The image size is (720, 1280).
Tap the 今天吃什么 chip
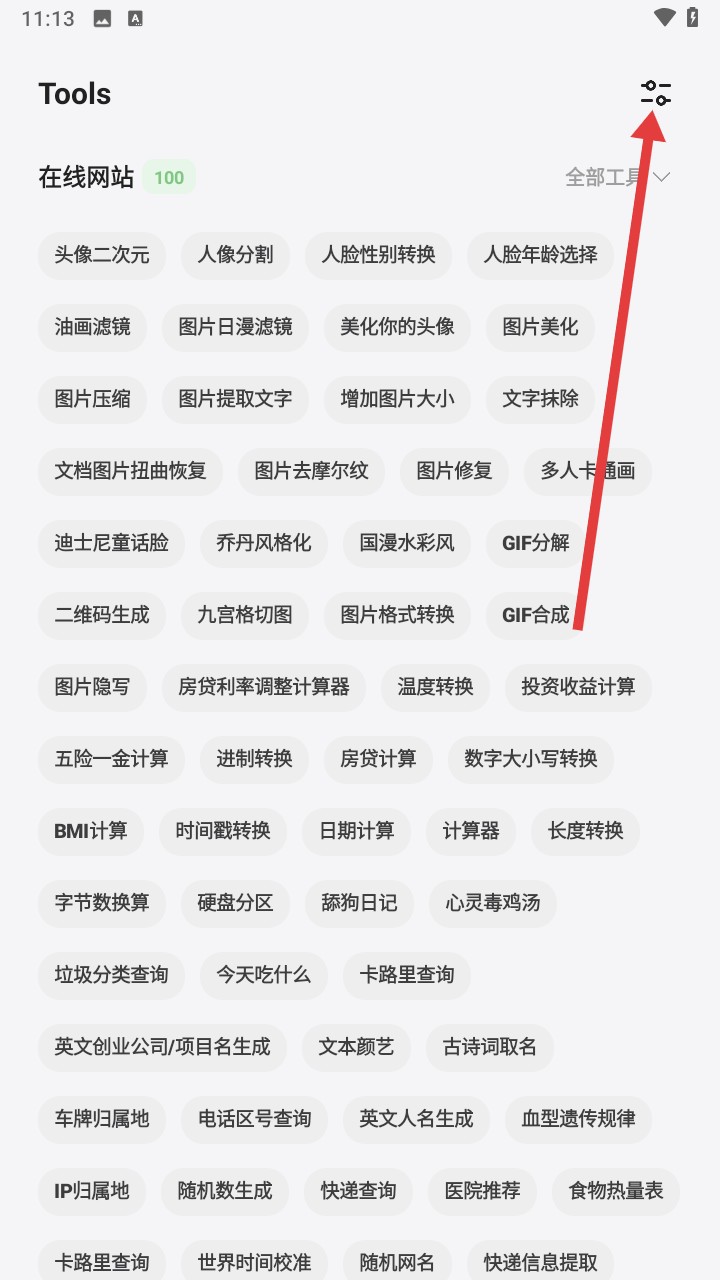(x=264, y=975)
